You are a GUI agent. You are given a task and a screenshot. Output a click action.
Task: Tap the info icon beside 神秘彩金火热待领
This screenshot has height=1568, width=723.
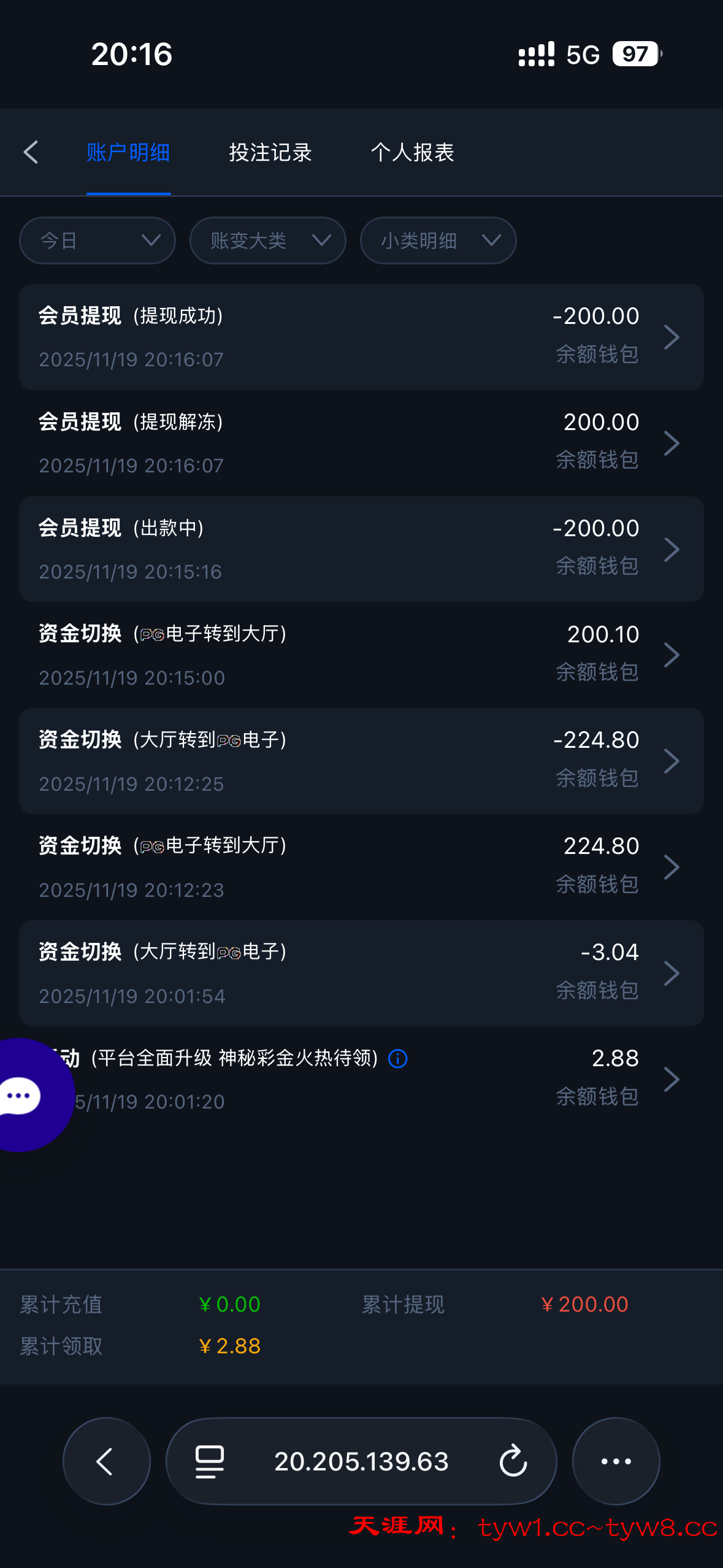pyautogui.click(x=398, y=1059)
